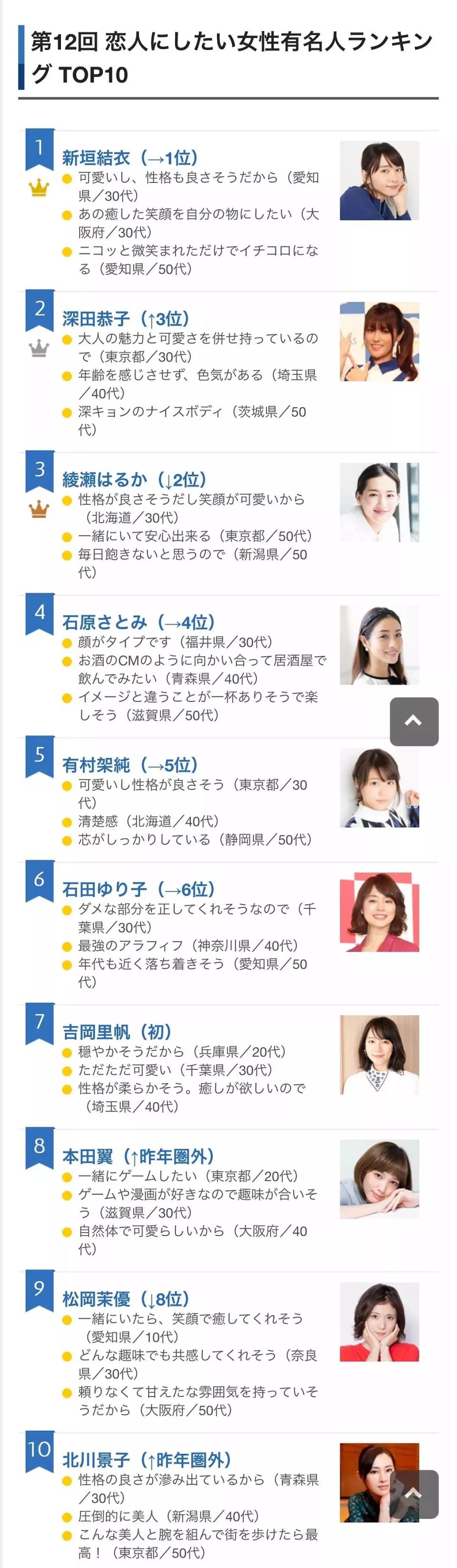Image resolution: width=457 pixels, height=1568 pixels.
Task: Select the 石田ゆり子 name link
Action: tap(105, 889)
